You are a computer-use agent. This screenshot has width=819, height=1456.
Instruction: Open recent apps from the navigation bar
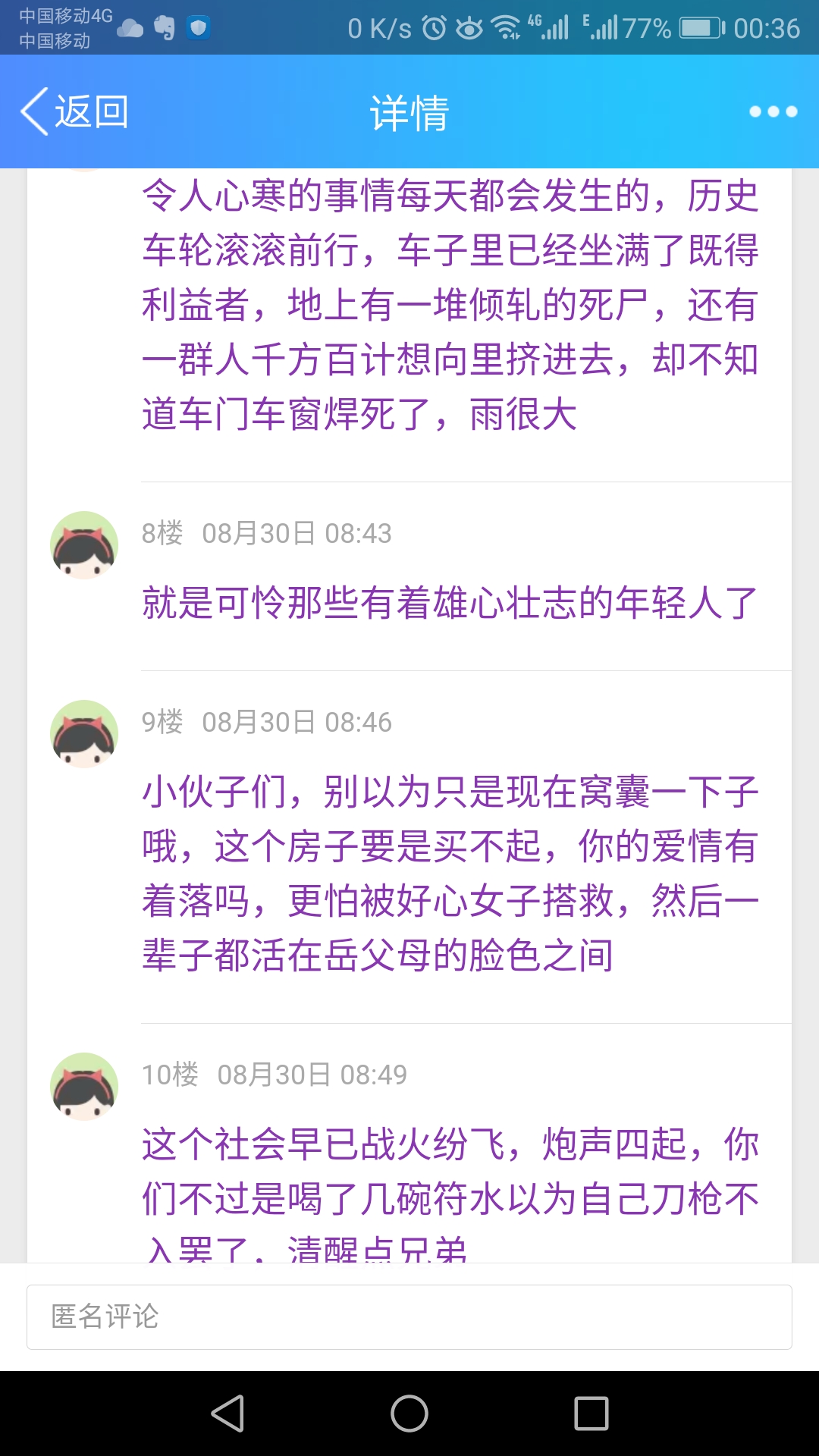click(x=591, y=1414)
